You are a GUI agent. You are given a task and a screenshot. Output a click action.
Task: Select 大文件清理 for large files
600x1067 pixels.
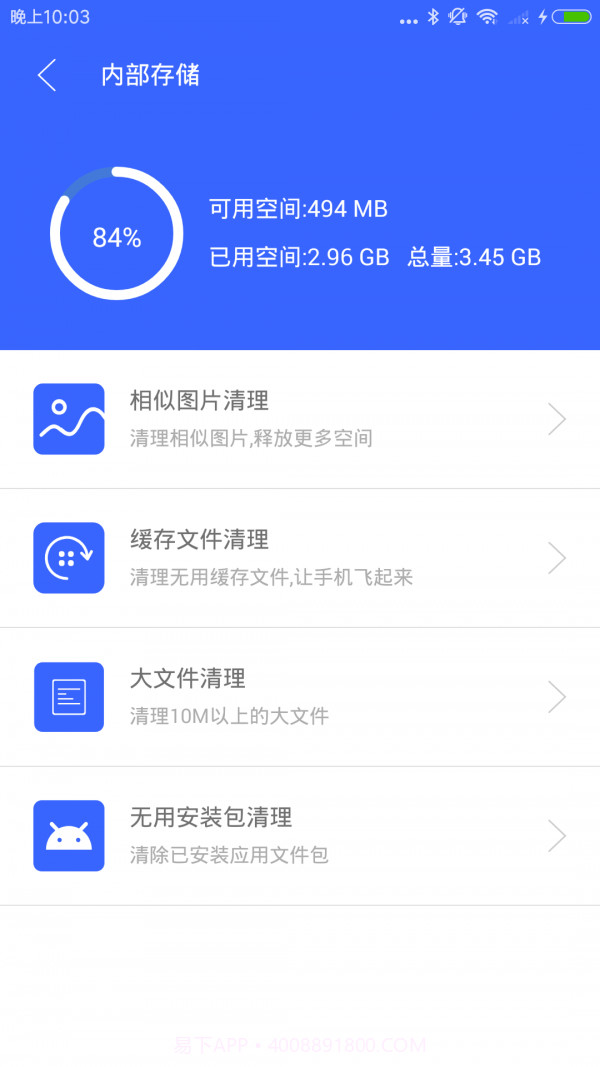299,697
